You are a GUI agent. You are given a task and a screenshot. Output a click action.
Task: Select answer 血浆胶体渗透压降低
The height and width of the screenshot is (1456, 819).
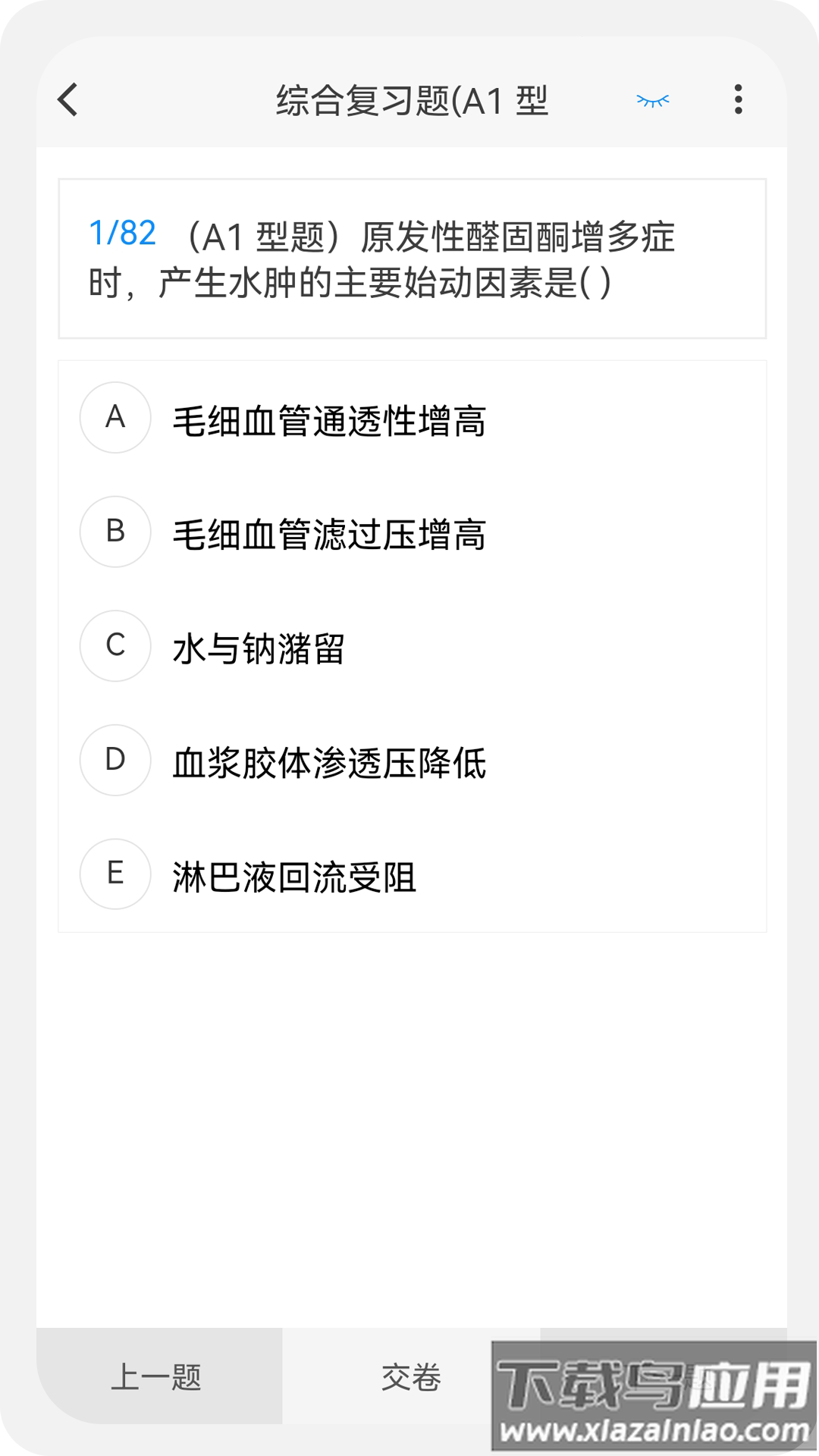point(331,765)
